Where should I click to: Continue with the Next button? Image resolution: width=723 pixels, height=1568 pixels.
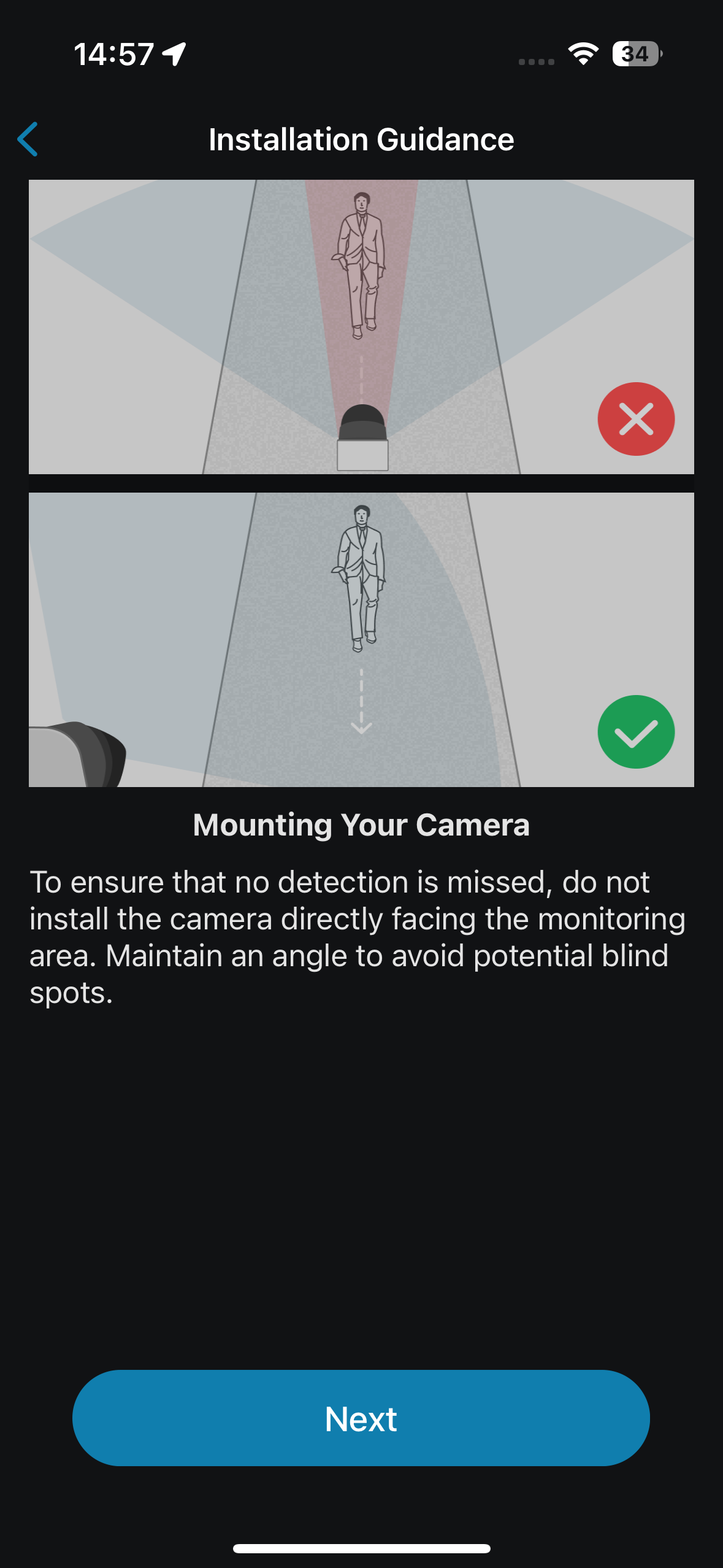click(361, 1418)
